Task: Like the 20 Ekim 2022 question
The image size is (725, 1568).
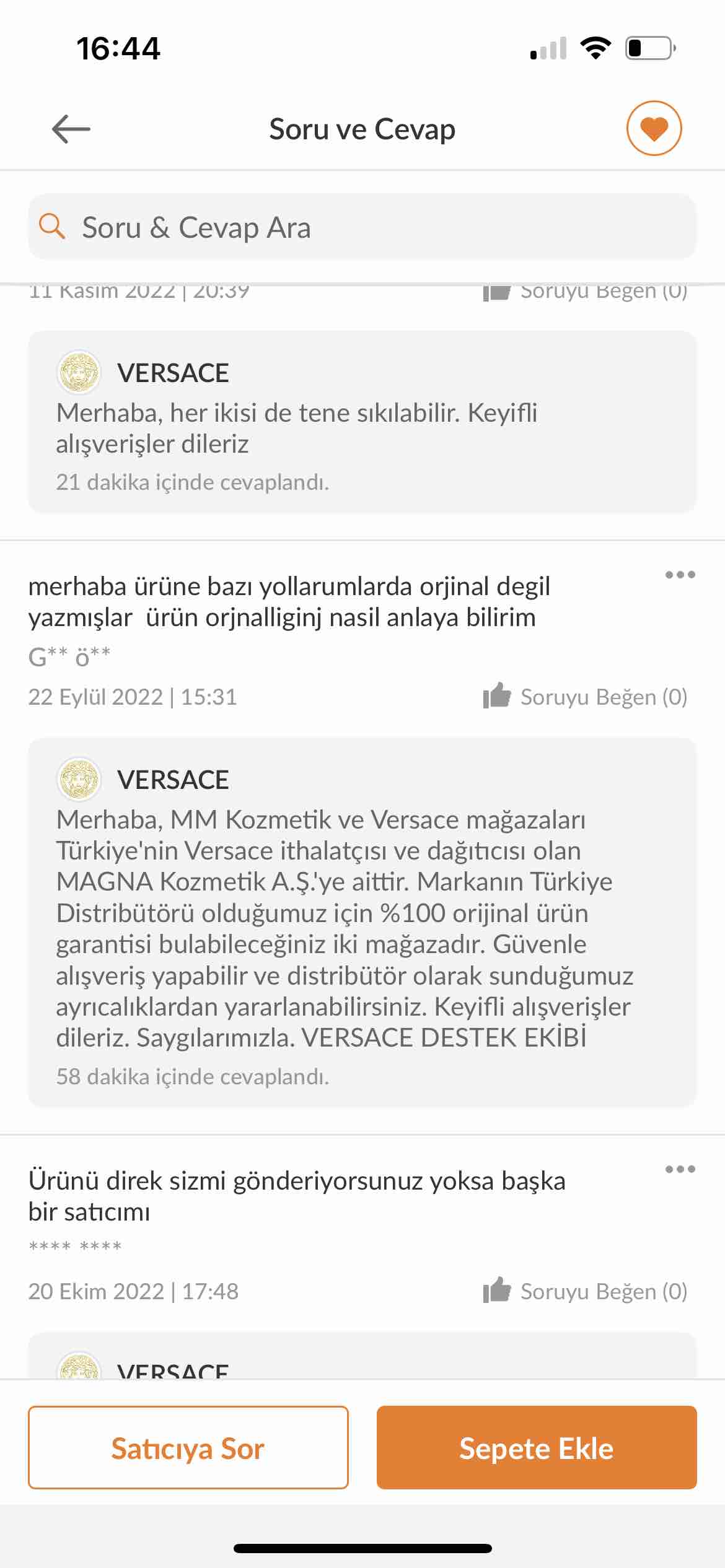Action: point(585,1291)
